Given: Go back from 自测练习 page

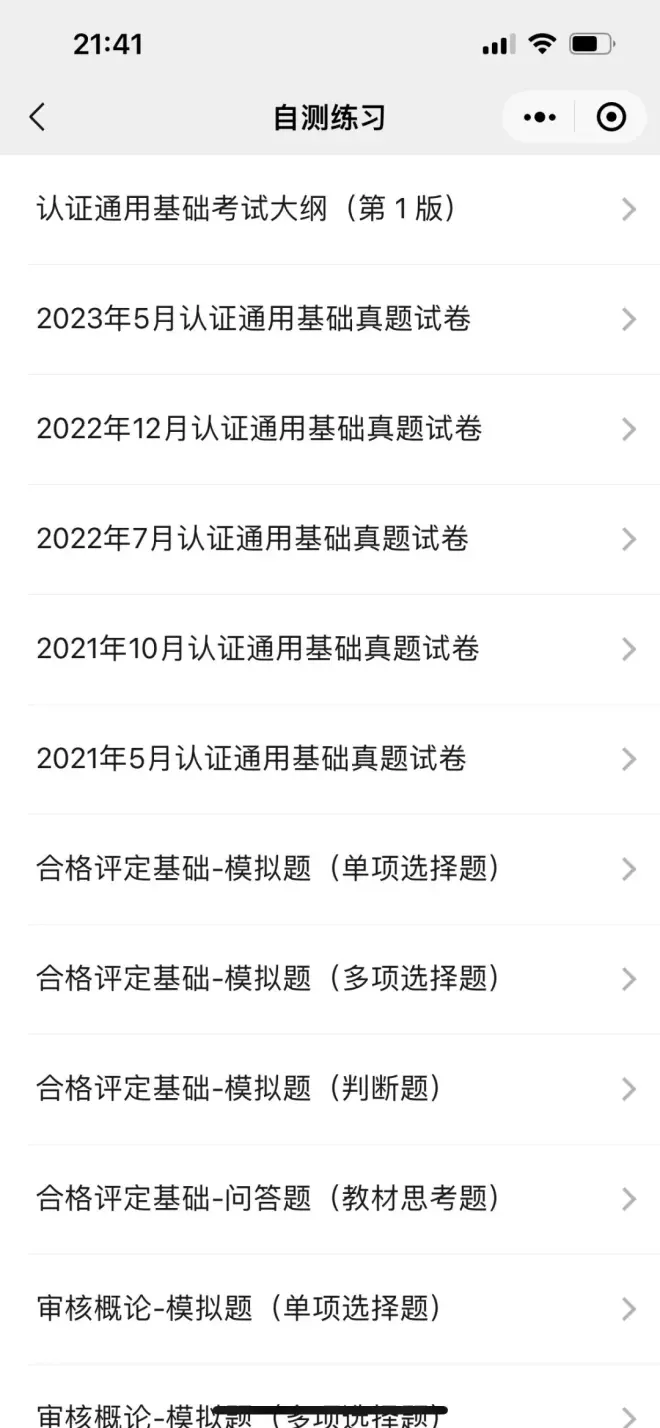Looking at the screenshot, I should coord(38,118).
